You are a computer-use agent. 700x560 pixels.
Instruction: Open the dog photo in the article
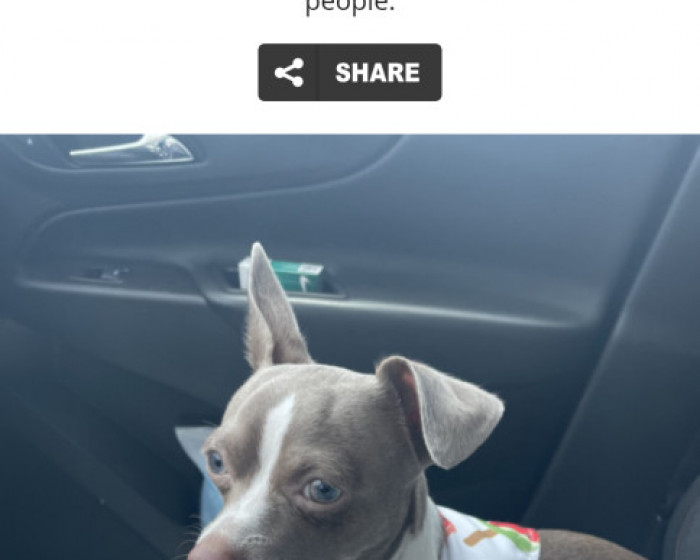click(x=350, y=350)
